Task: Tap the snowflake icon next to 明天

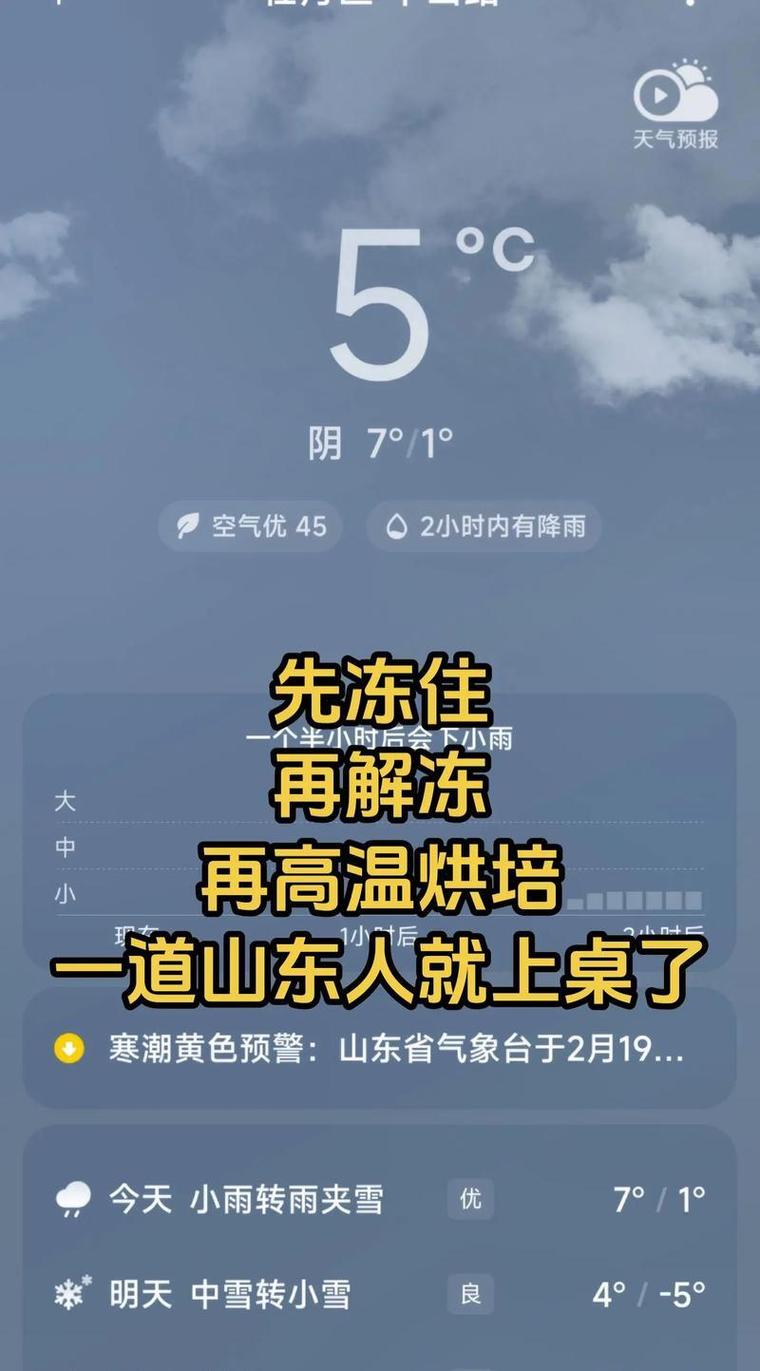Action: coord(70,1292)
